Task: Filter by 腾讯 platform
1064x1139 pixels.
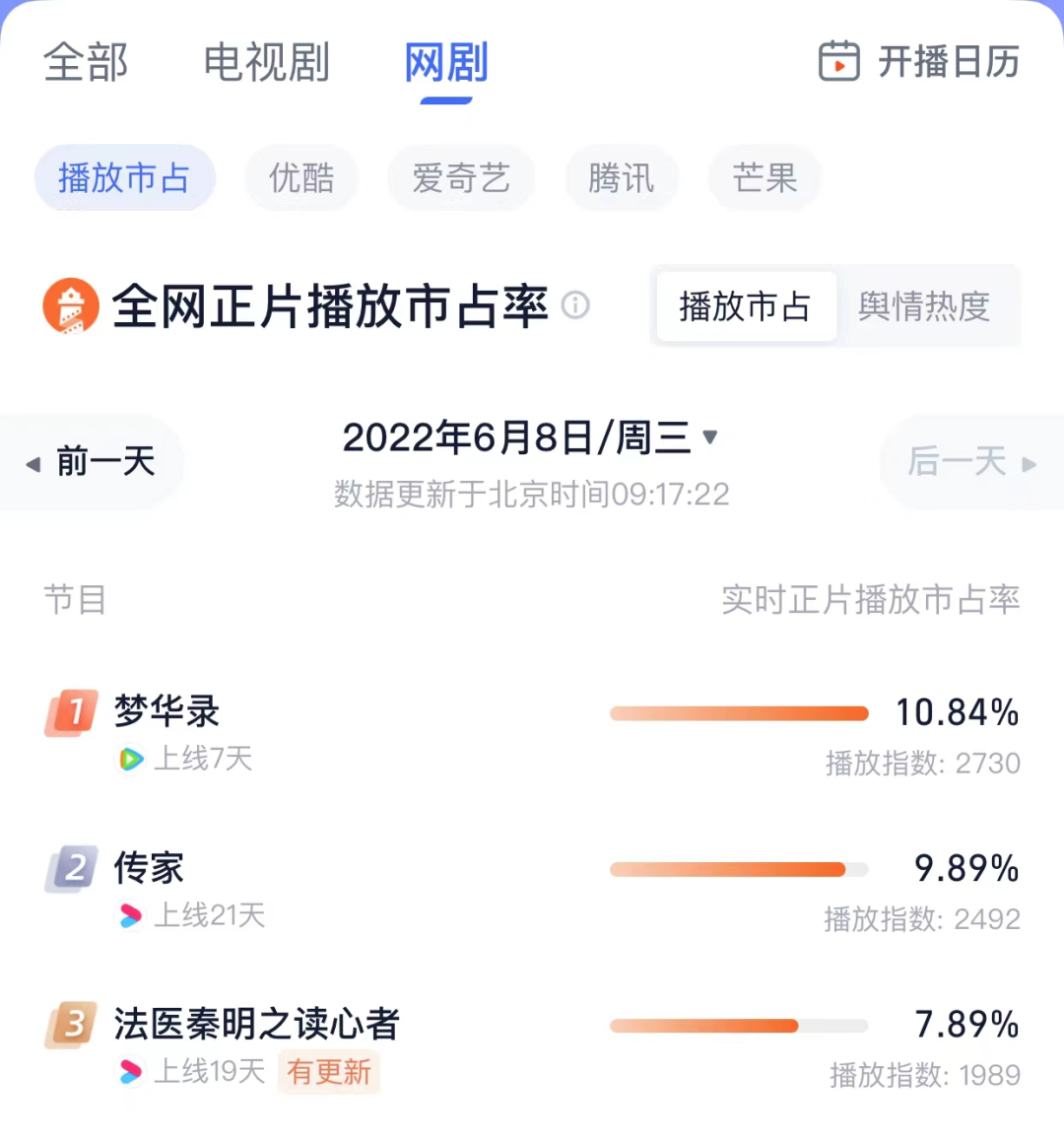Action: (x=621, y=178)
